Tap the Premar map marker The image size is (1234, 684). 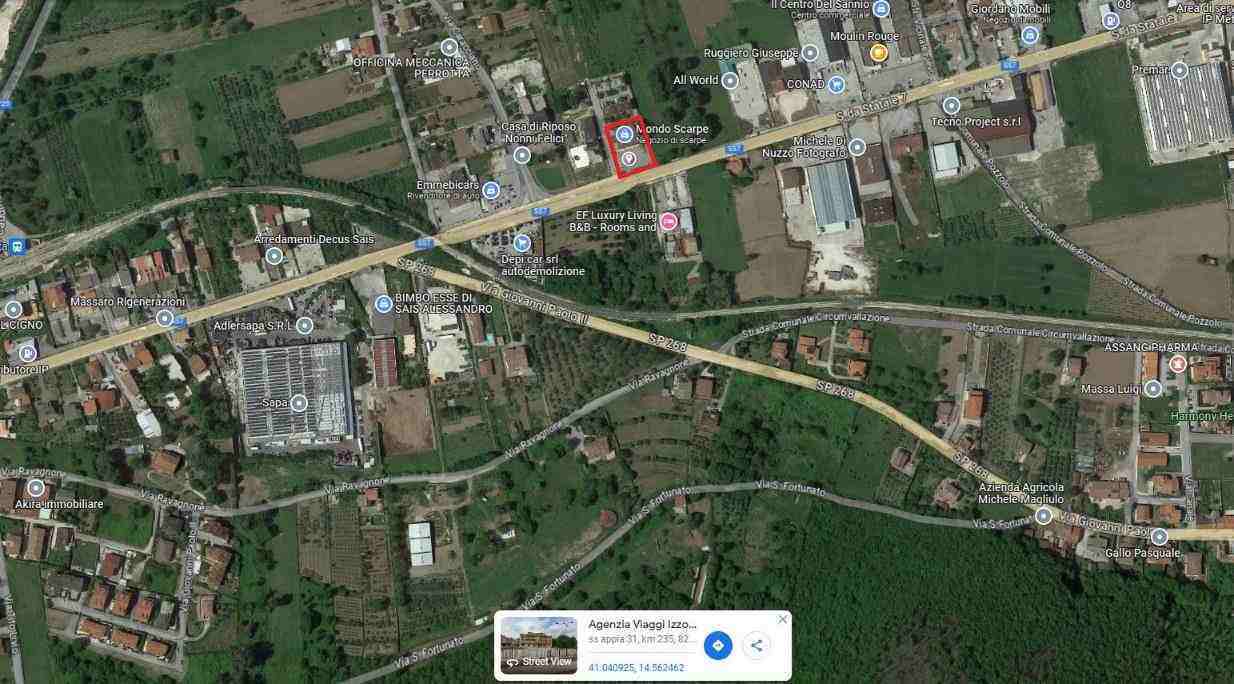(1179, 70)
